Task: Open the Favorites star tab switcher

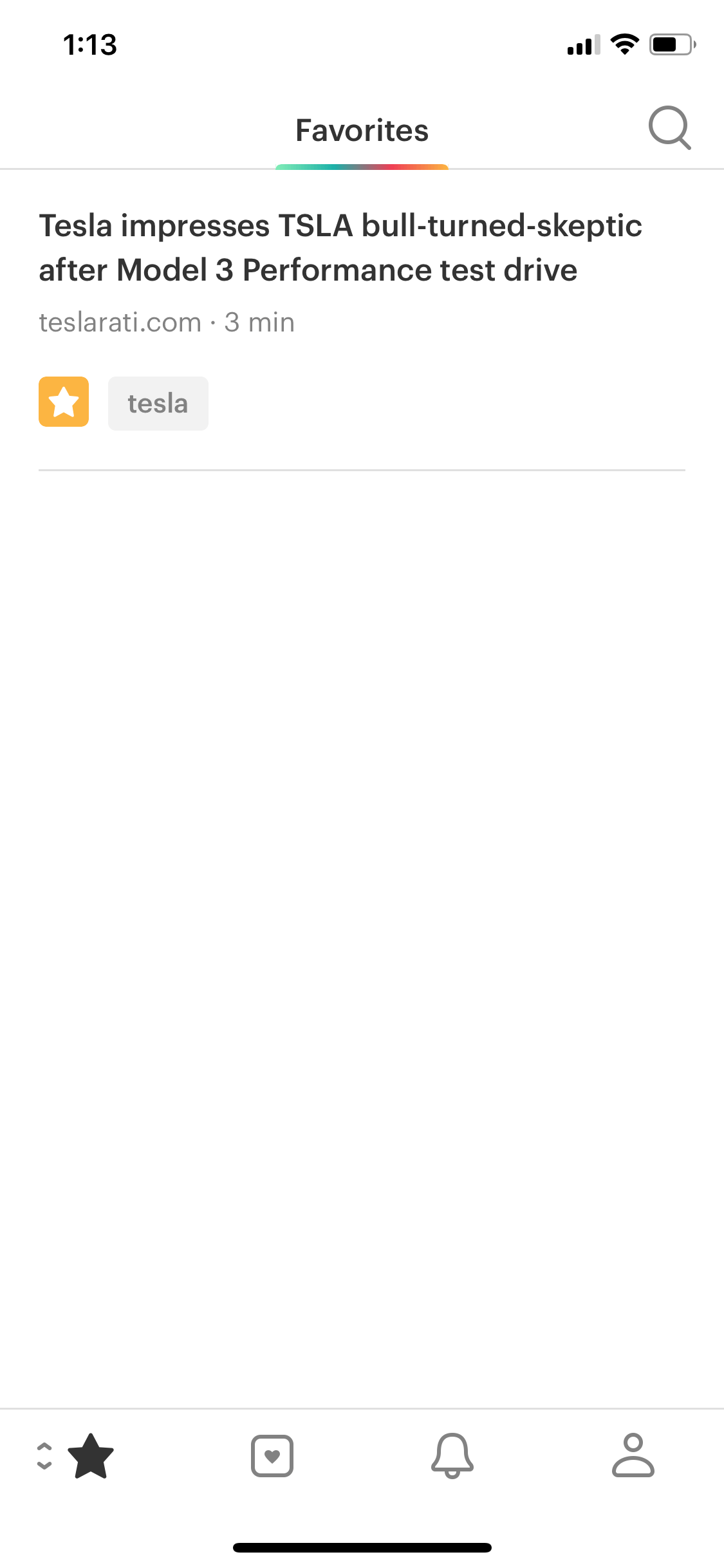Action: (76, 1456)
